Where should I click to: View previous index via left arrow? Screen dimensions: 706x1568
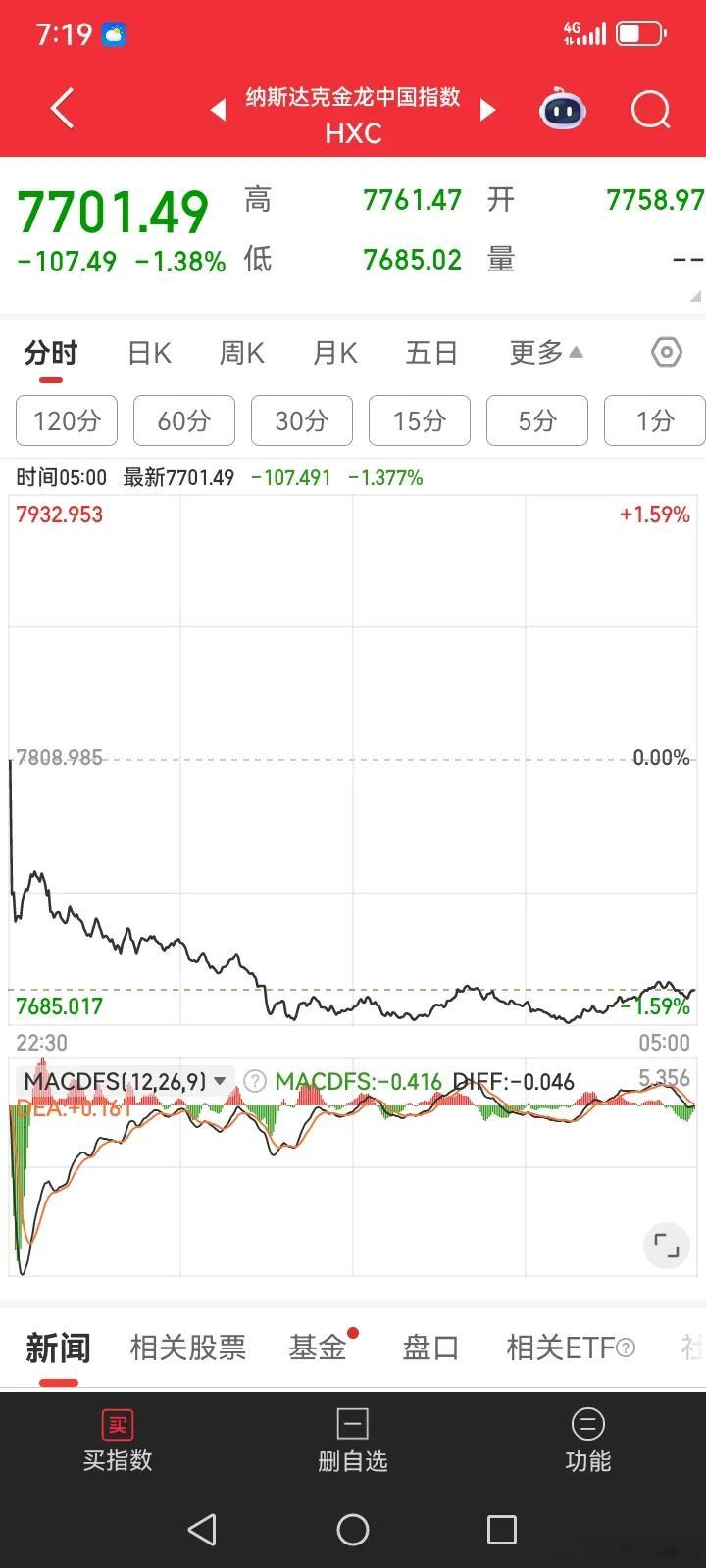(218, 110)
